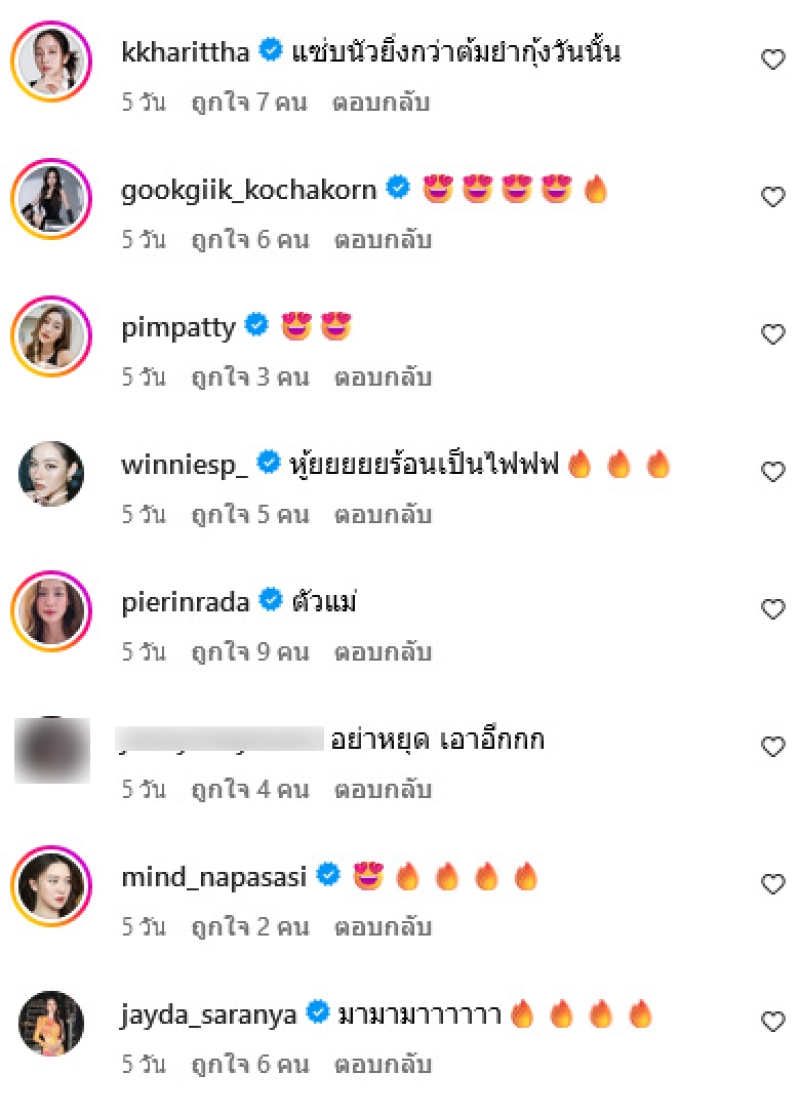This screenshot has width=800, height=1114.
Task: Like gookgiik_kochakorn's comment
Action: point(773,197)
